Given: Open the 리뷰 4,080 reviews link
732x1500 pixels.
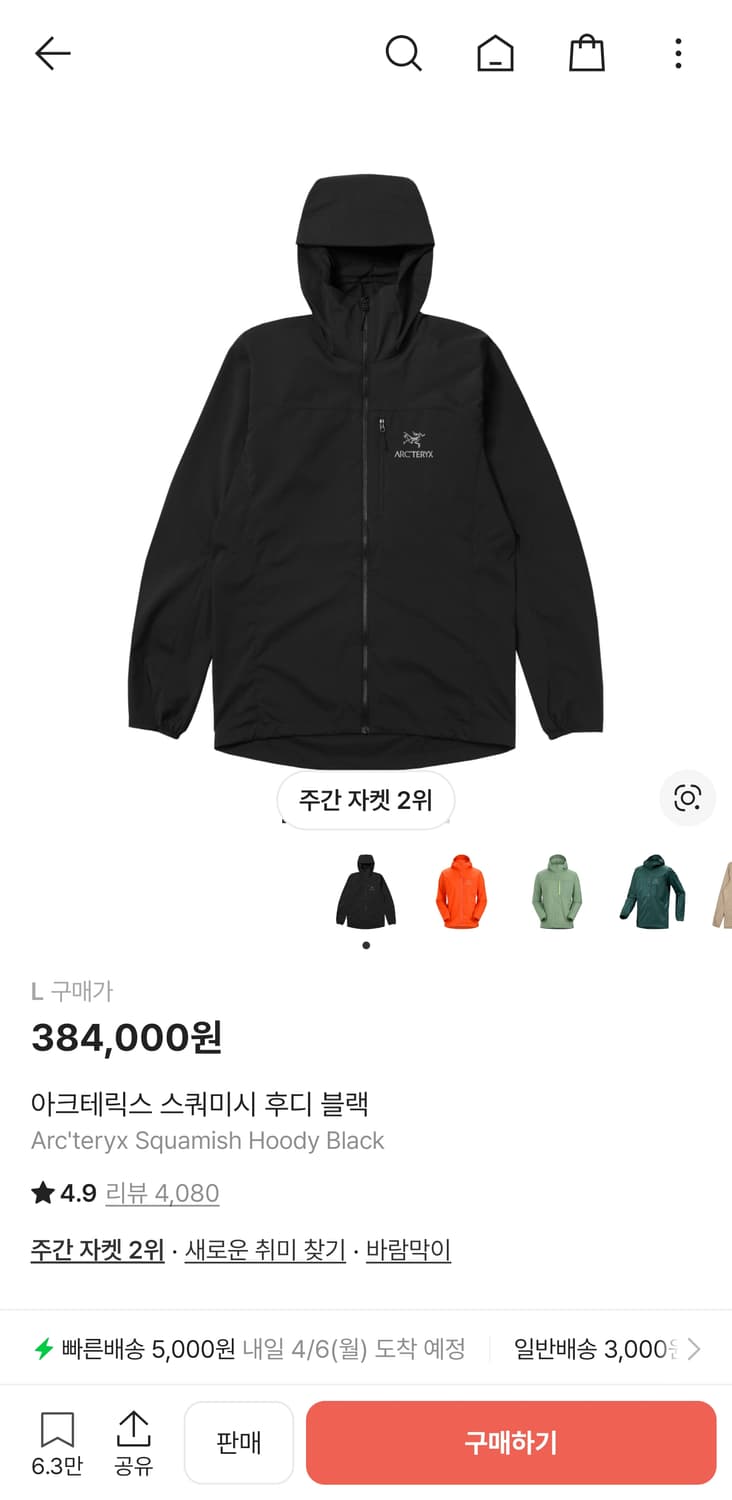Looking at the screenshot, I should click(x=163, y=1193).
